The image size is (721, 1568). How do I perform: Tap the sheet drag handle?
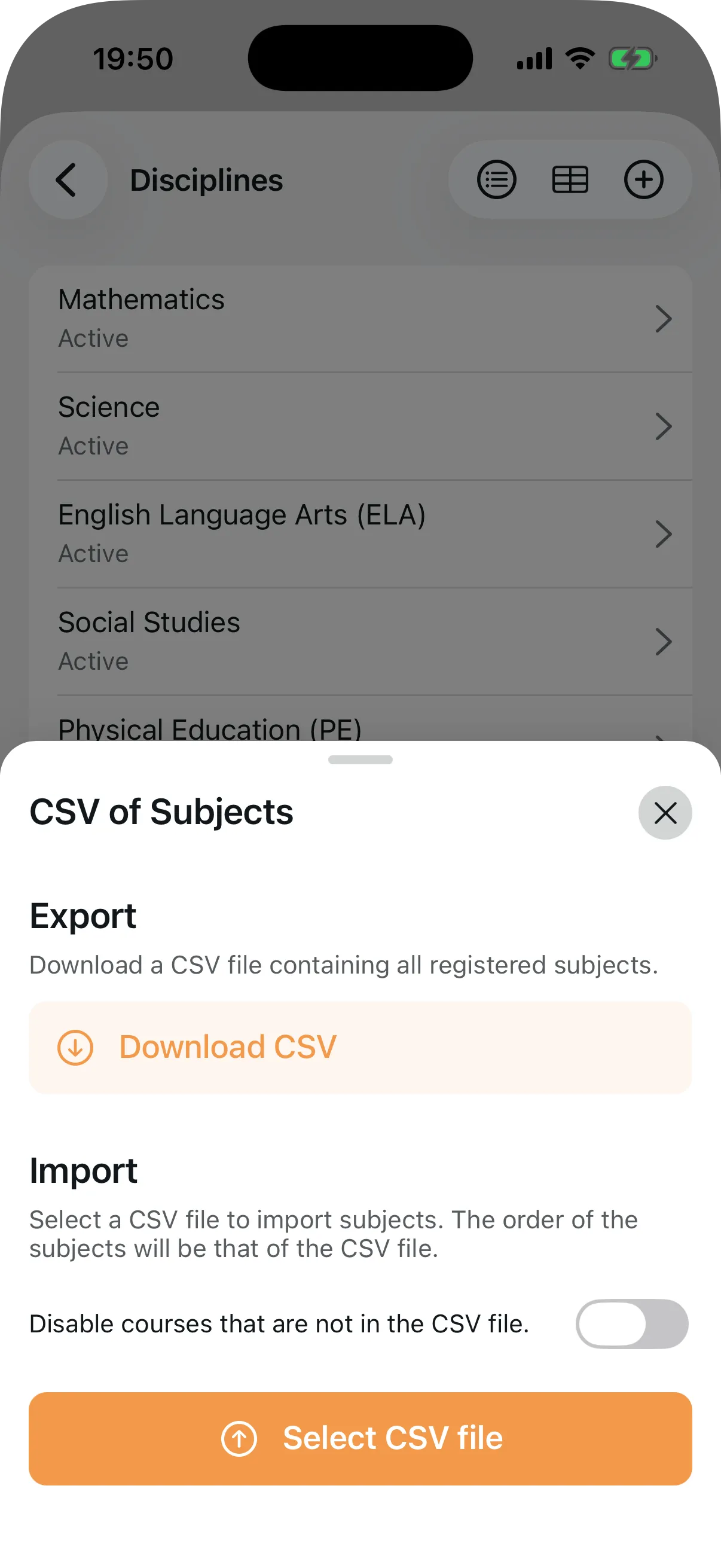(360, 759)
